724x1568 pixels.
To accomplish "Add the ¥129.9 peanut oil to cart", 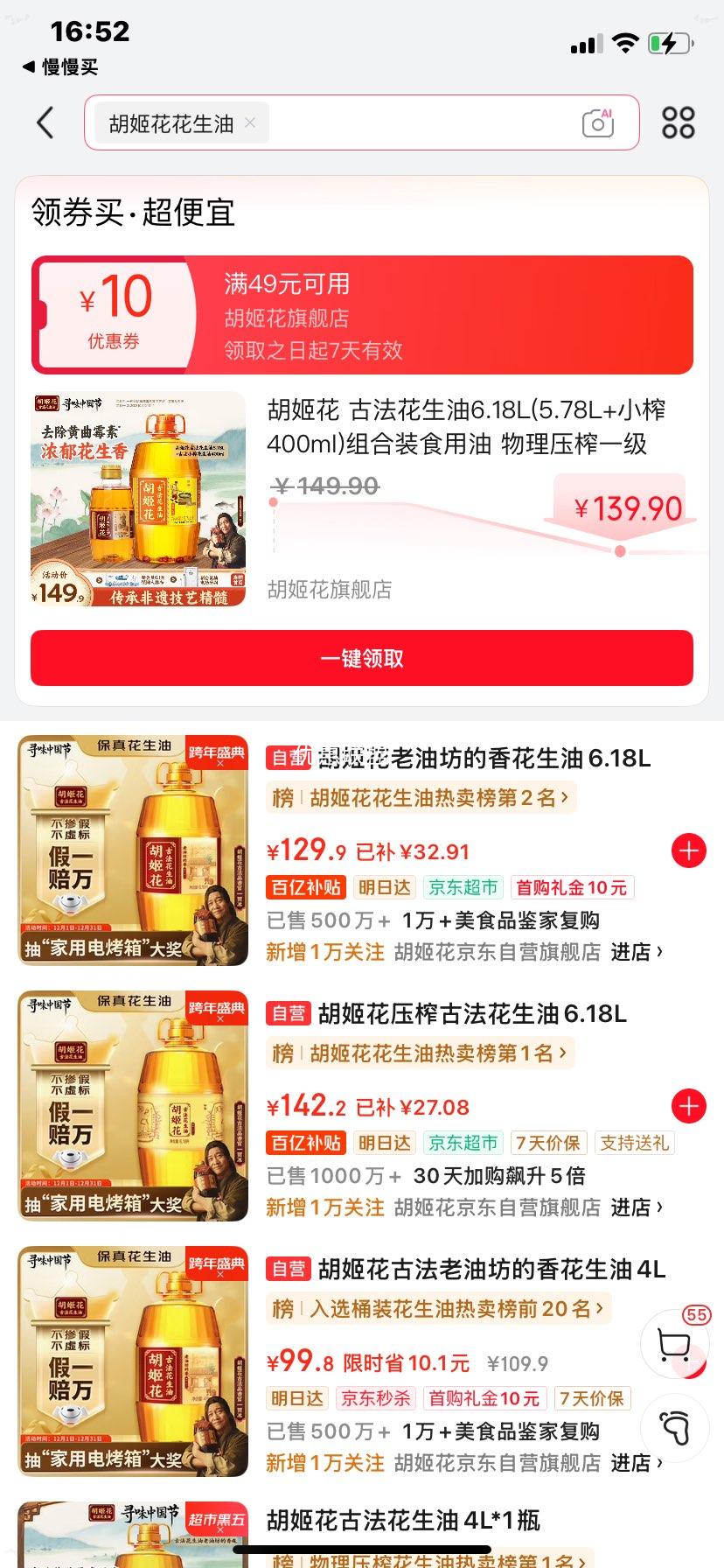I will click(x=688, y=850).
